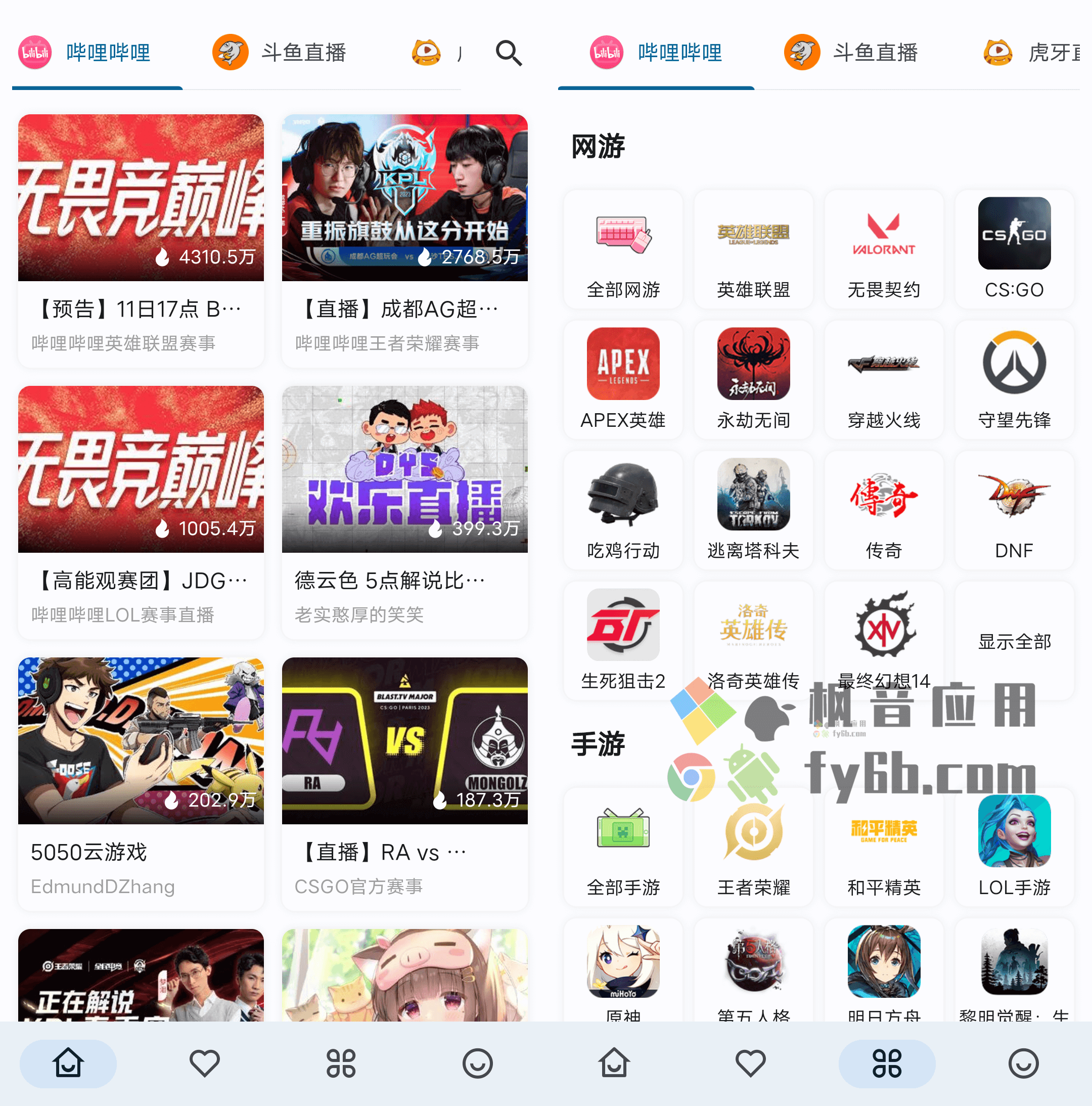This screenshot has height=1106, width=1092.
Task: Choose the 守望先锋 category
Action: (1014, 380)
